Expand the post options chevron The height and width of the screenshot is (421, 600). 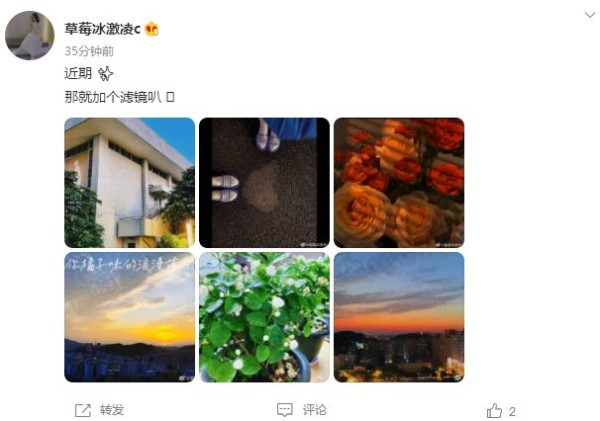[590, 16]
